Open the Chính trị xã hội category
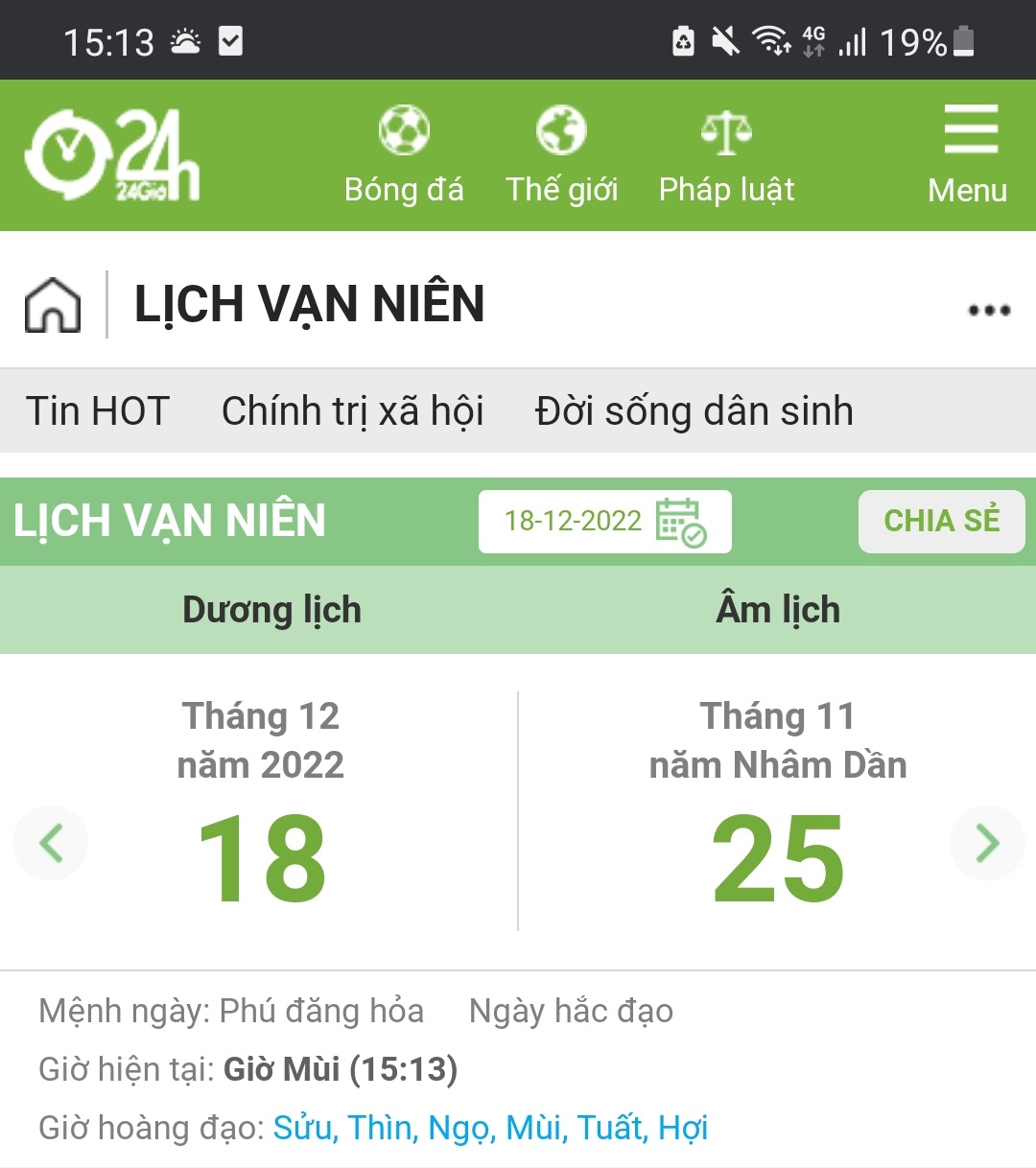 pyautogui.click(x=352, y=411)
